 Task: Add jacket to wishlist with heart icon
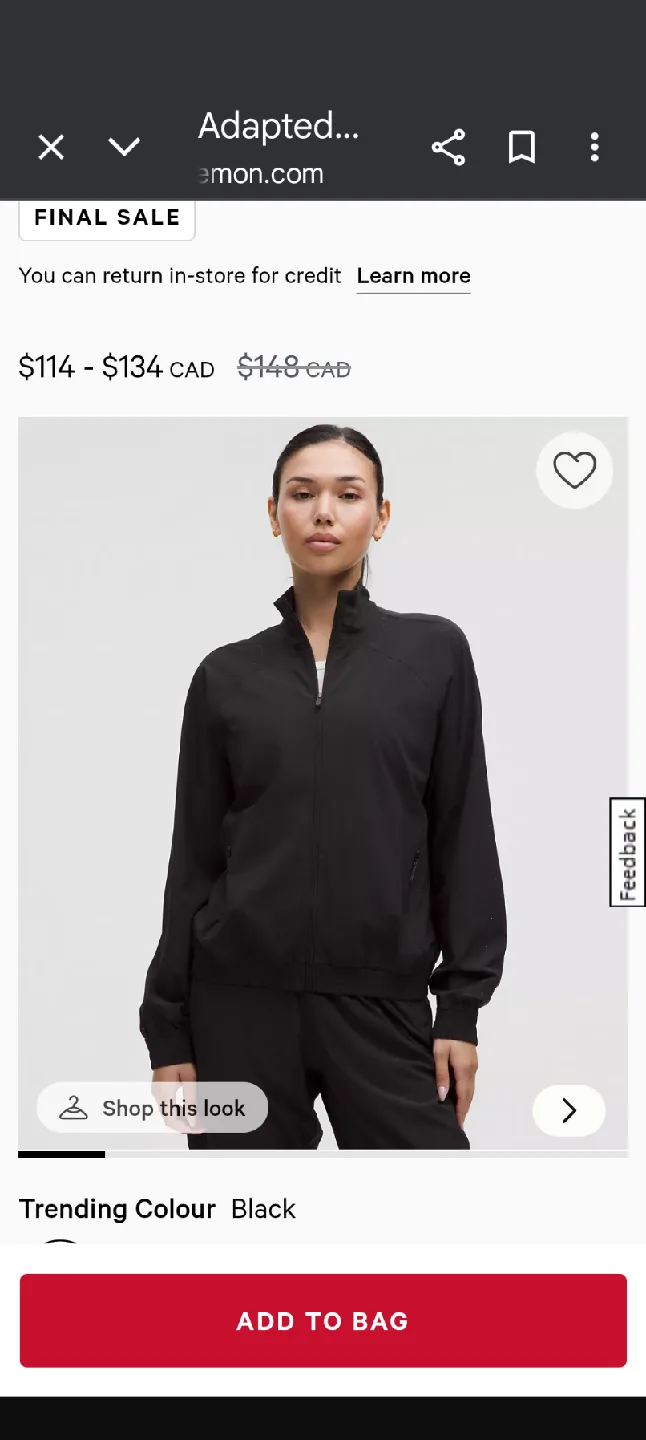[x=574, y=470]
